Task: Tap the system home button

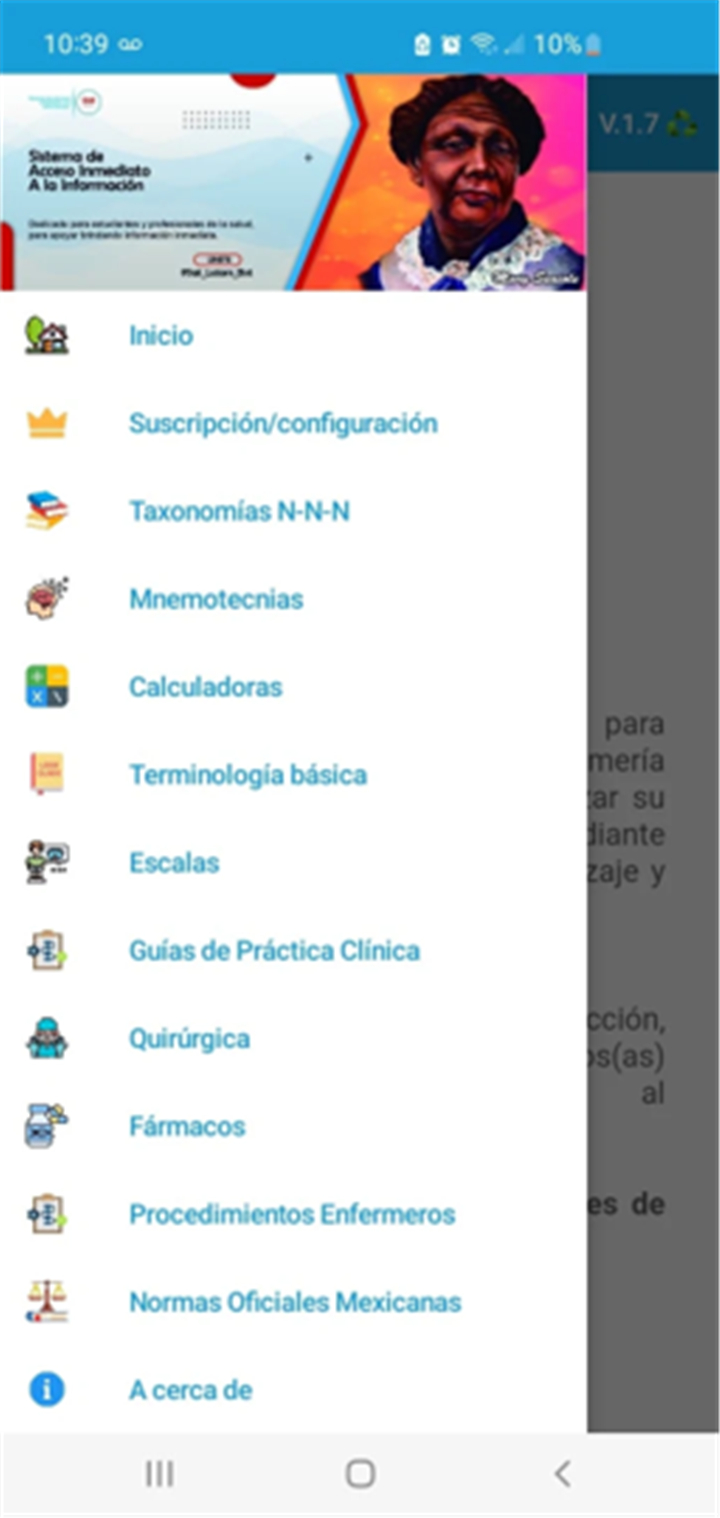Action: click(360, 1473)
